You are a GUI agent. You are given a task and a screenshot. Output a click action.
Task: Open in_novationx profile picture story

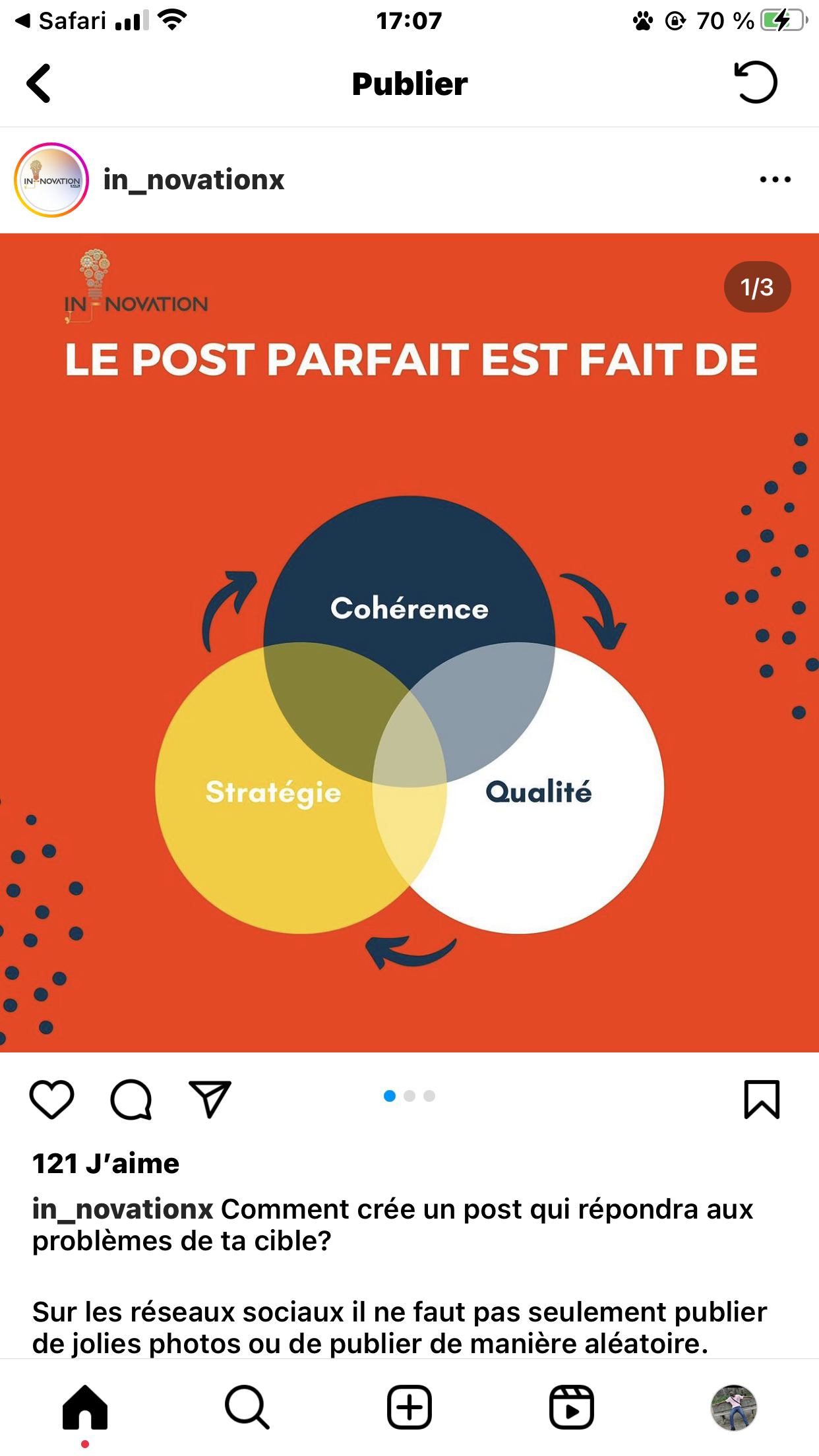coord(51,180)
